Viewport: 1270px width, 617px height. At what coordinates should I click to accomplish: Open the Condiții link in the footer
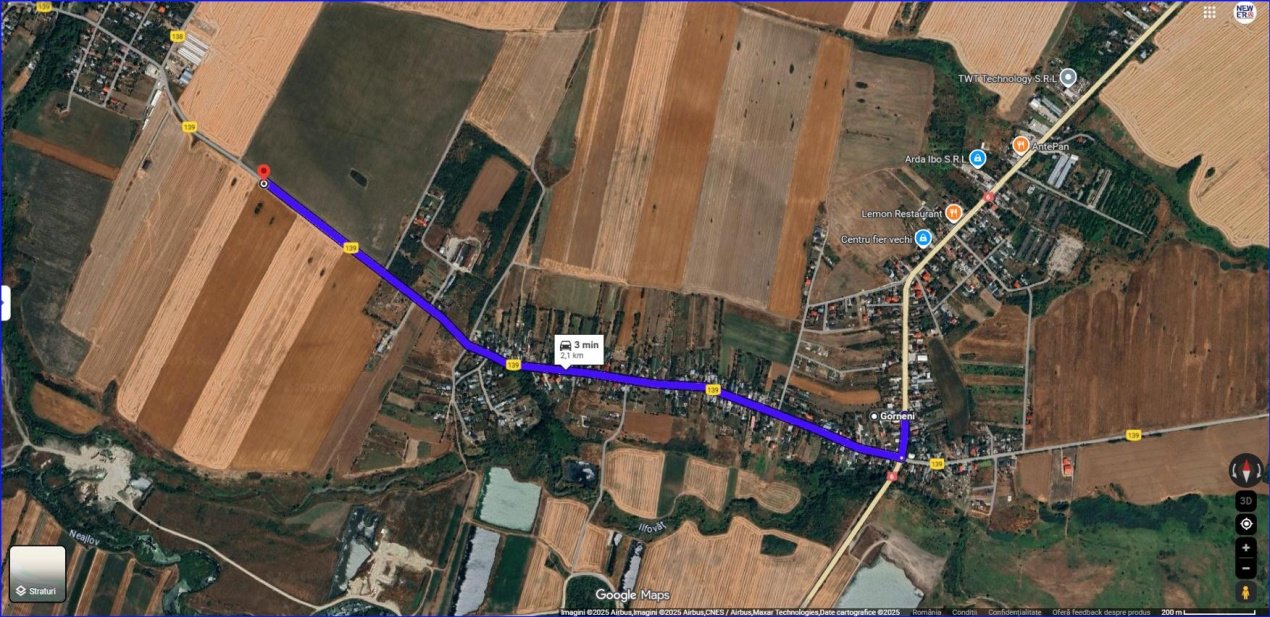click(964, 612)
